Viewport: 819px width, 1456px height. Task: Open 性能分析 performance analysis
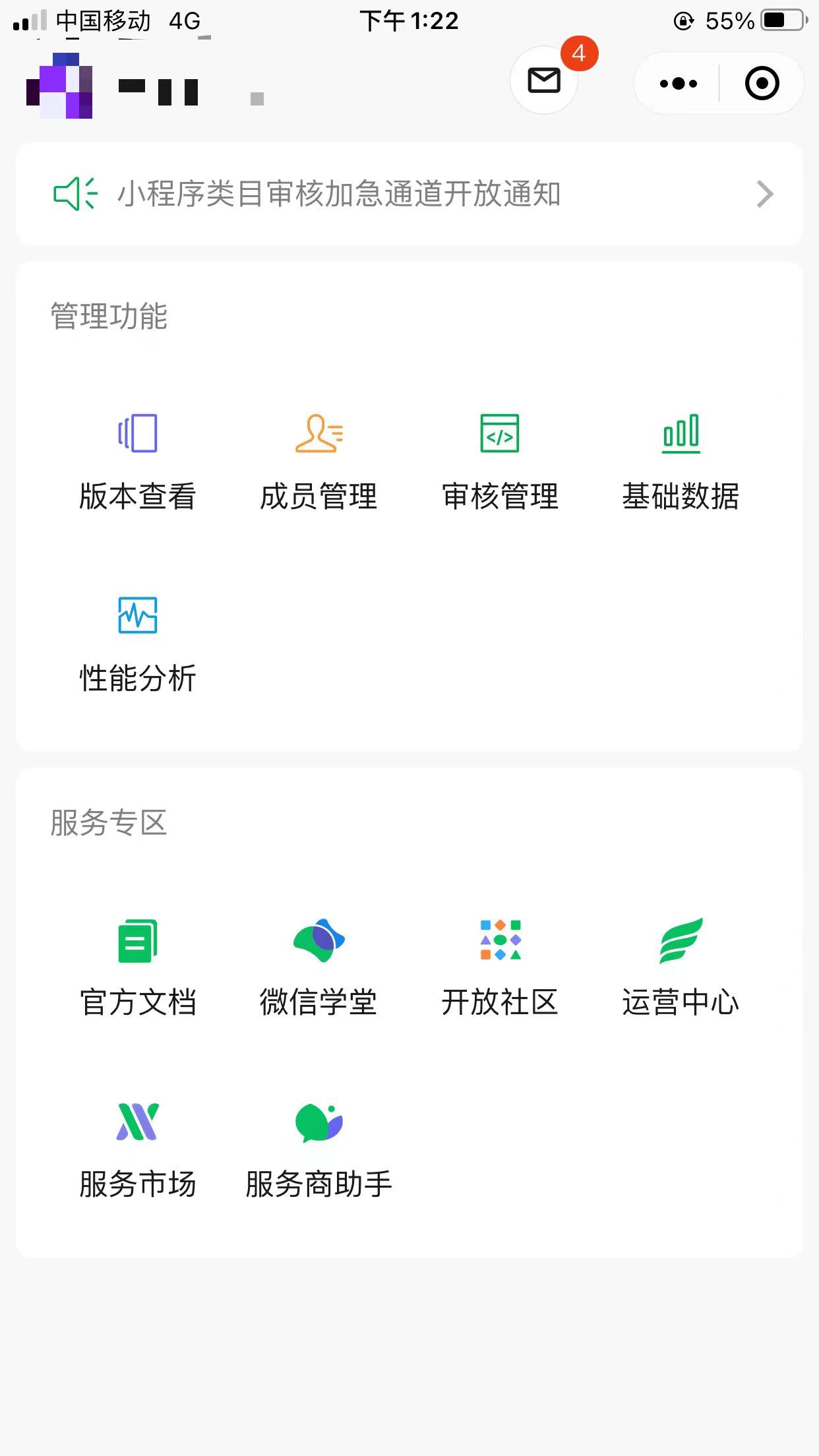137,643
